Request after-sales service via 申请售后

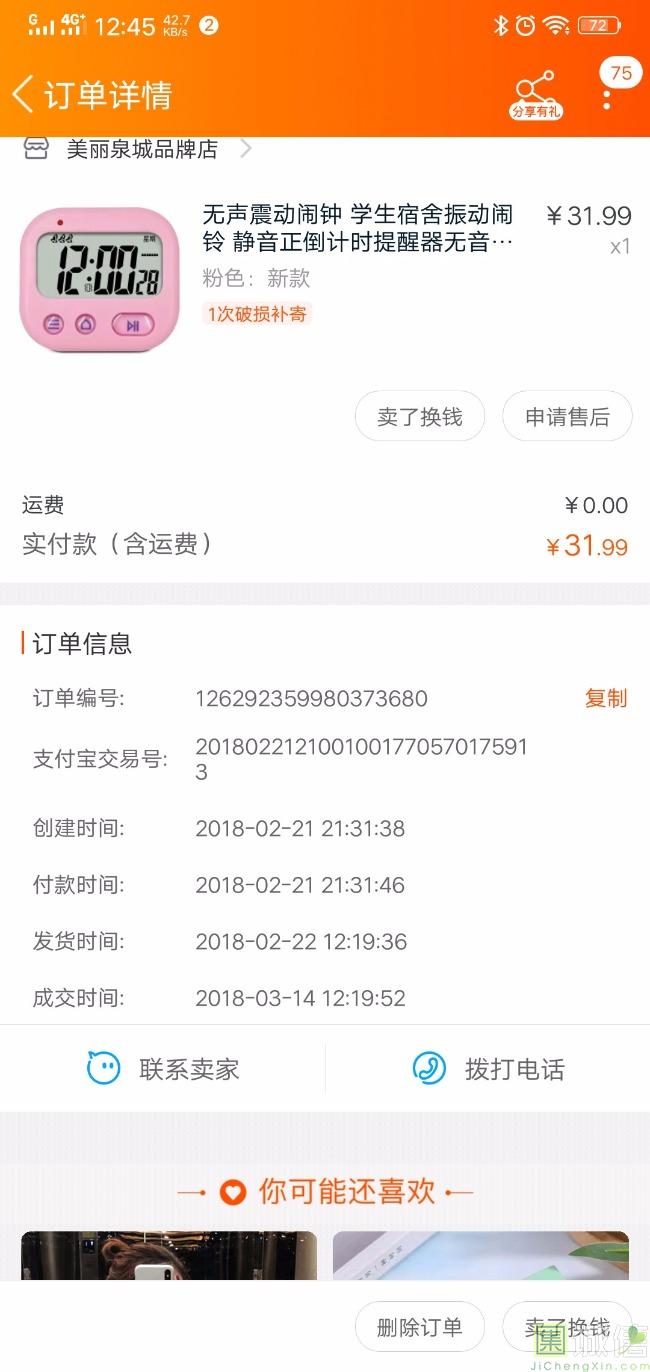tap(567, 416)
